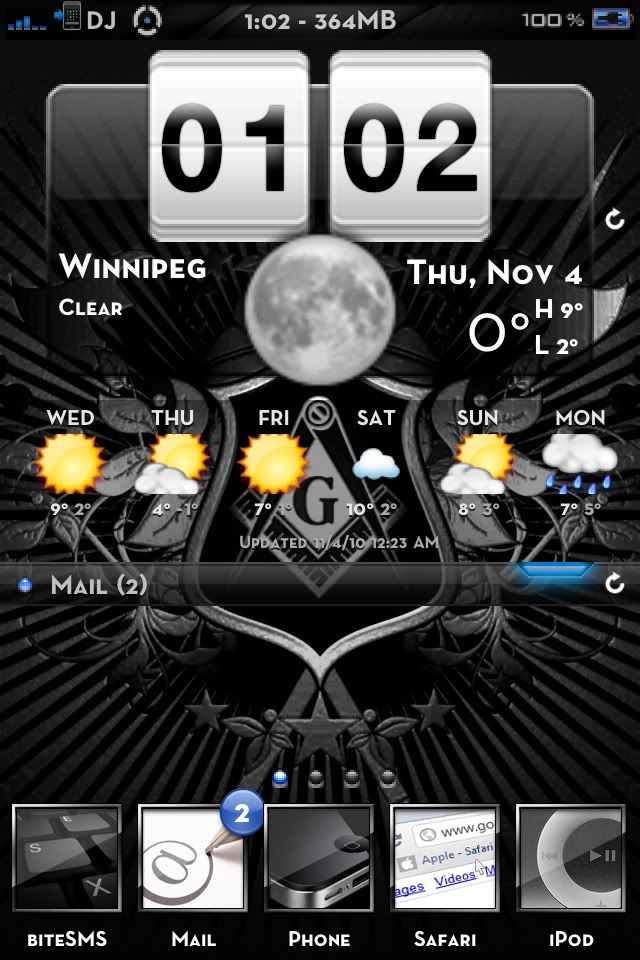This screenshot has height=960, width=640.
Task: Open the Mail app in the dock
Action: [192, 859]
